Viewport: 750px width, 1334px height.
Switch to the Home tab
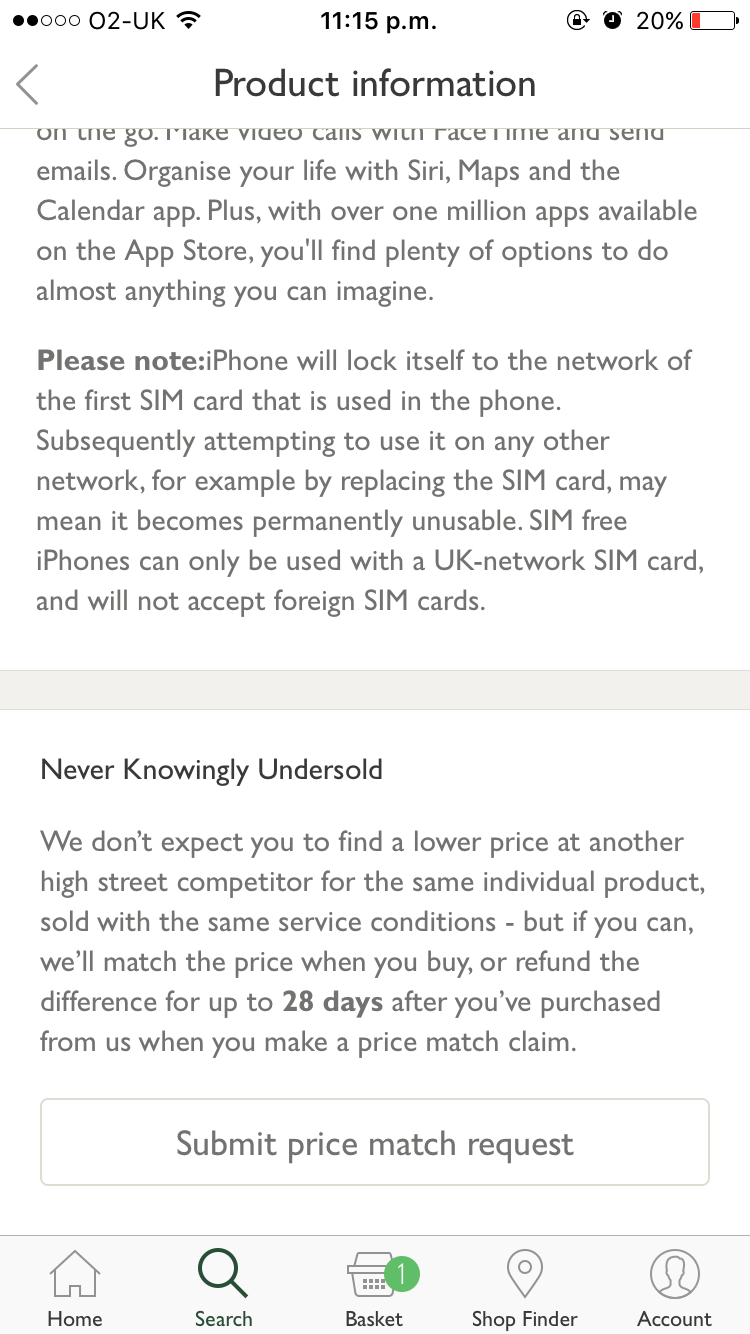pyautogui.click(x=75, y=1289)
